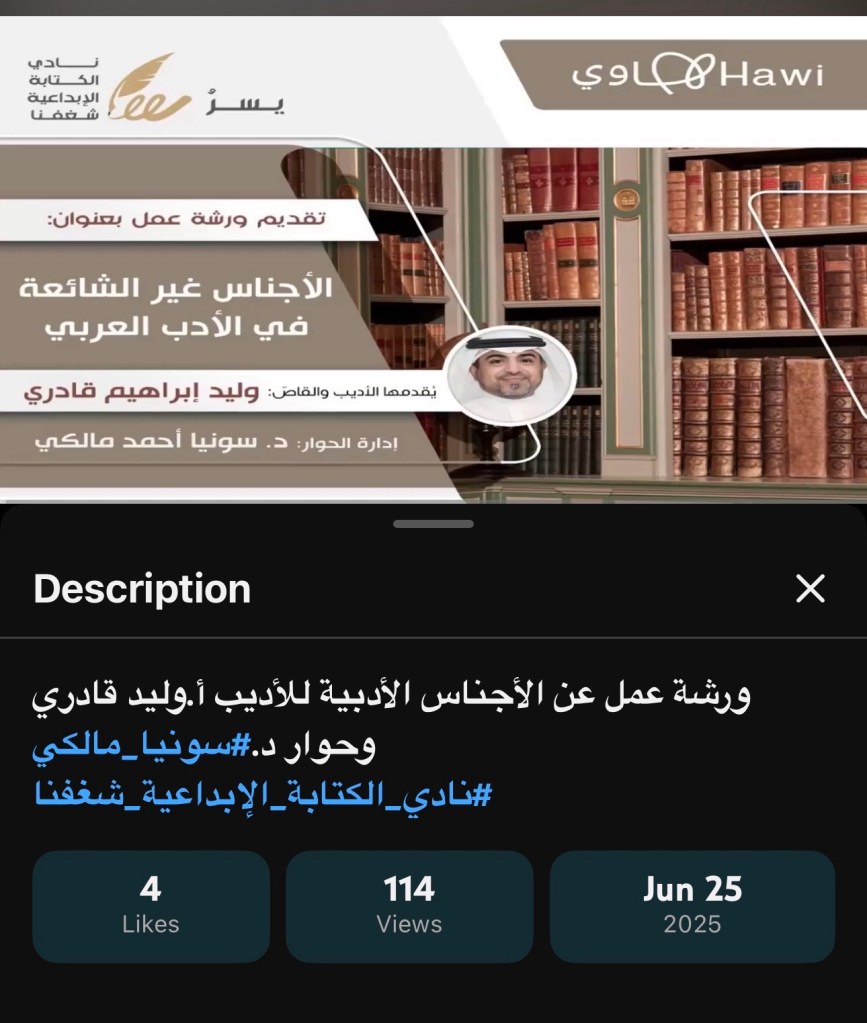Close the Description panel

pos(809,589)
